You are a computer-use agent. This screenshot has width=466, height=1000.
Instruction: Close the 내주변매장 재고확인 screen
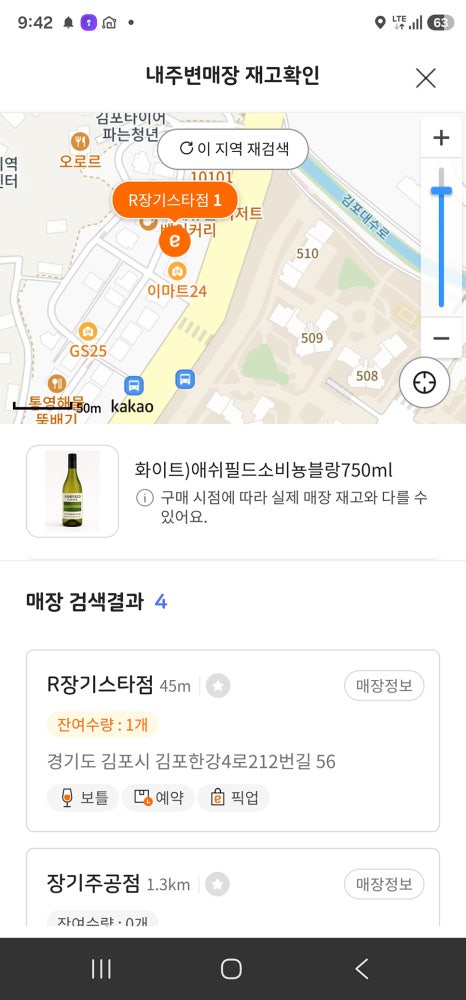tap(425, 78)
